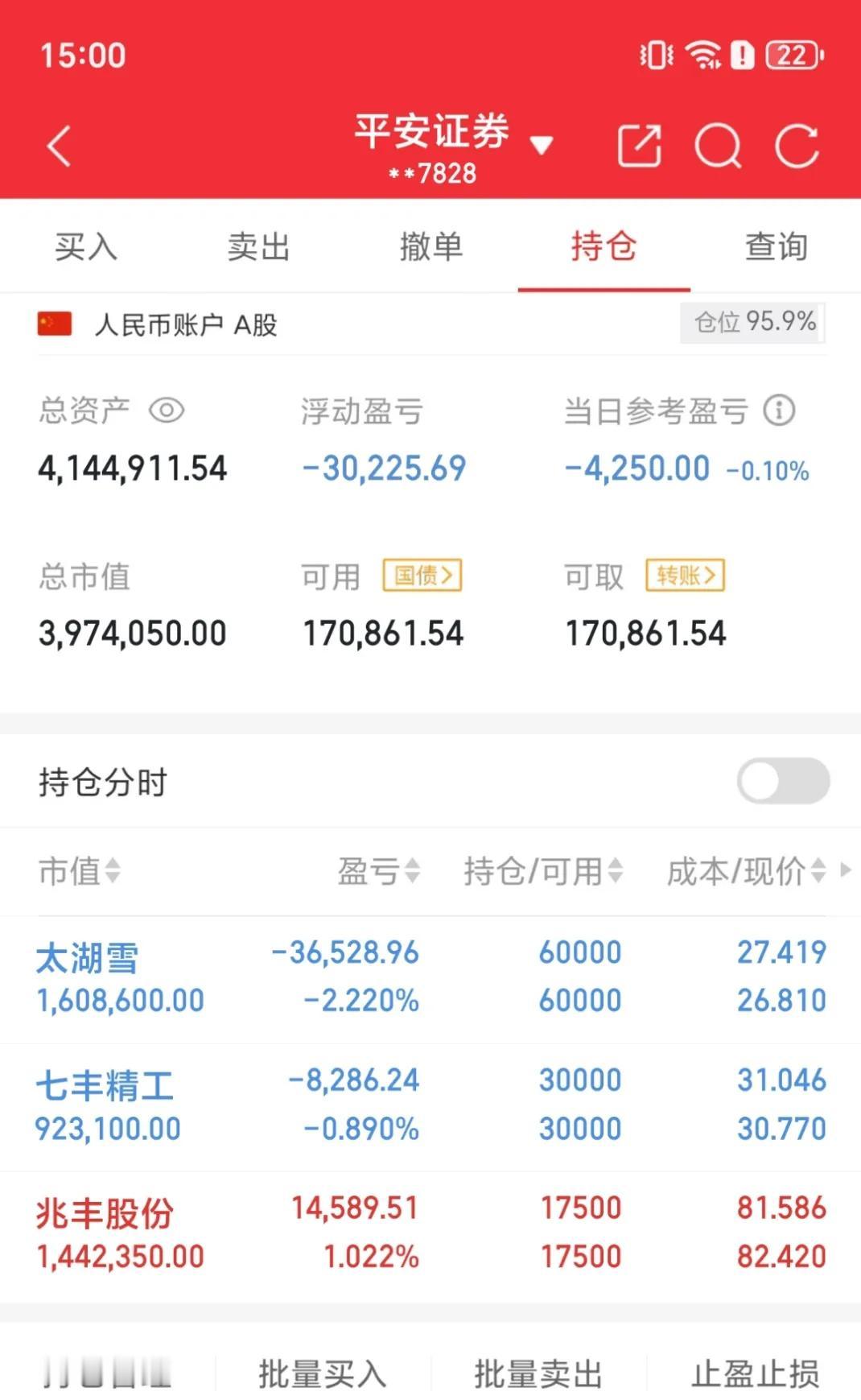
Task: Enable the 持仓分时 switch
Action: coord(783,781)
